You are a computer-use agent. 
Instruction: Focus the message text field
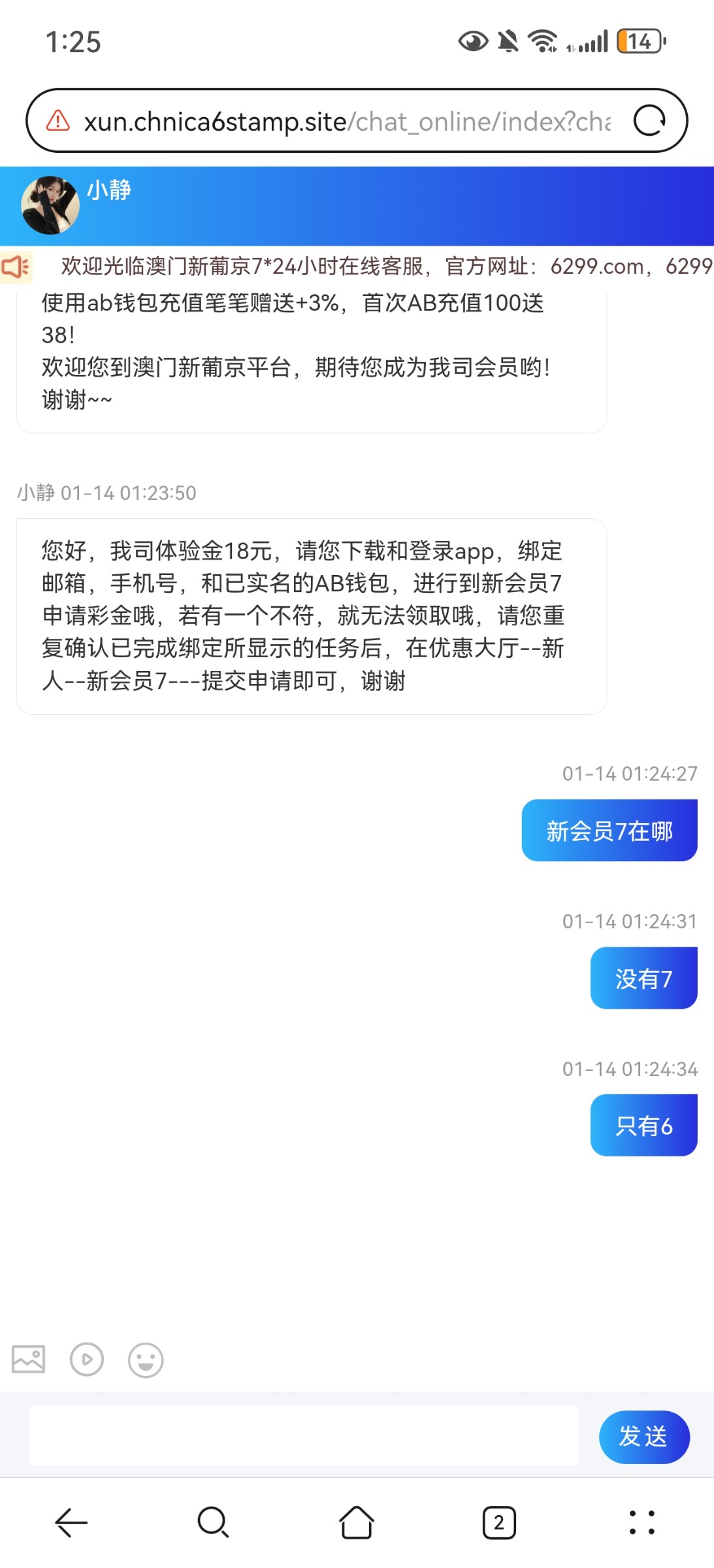304,1435
